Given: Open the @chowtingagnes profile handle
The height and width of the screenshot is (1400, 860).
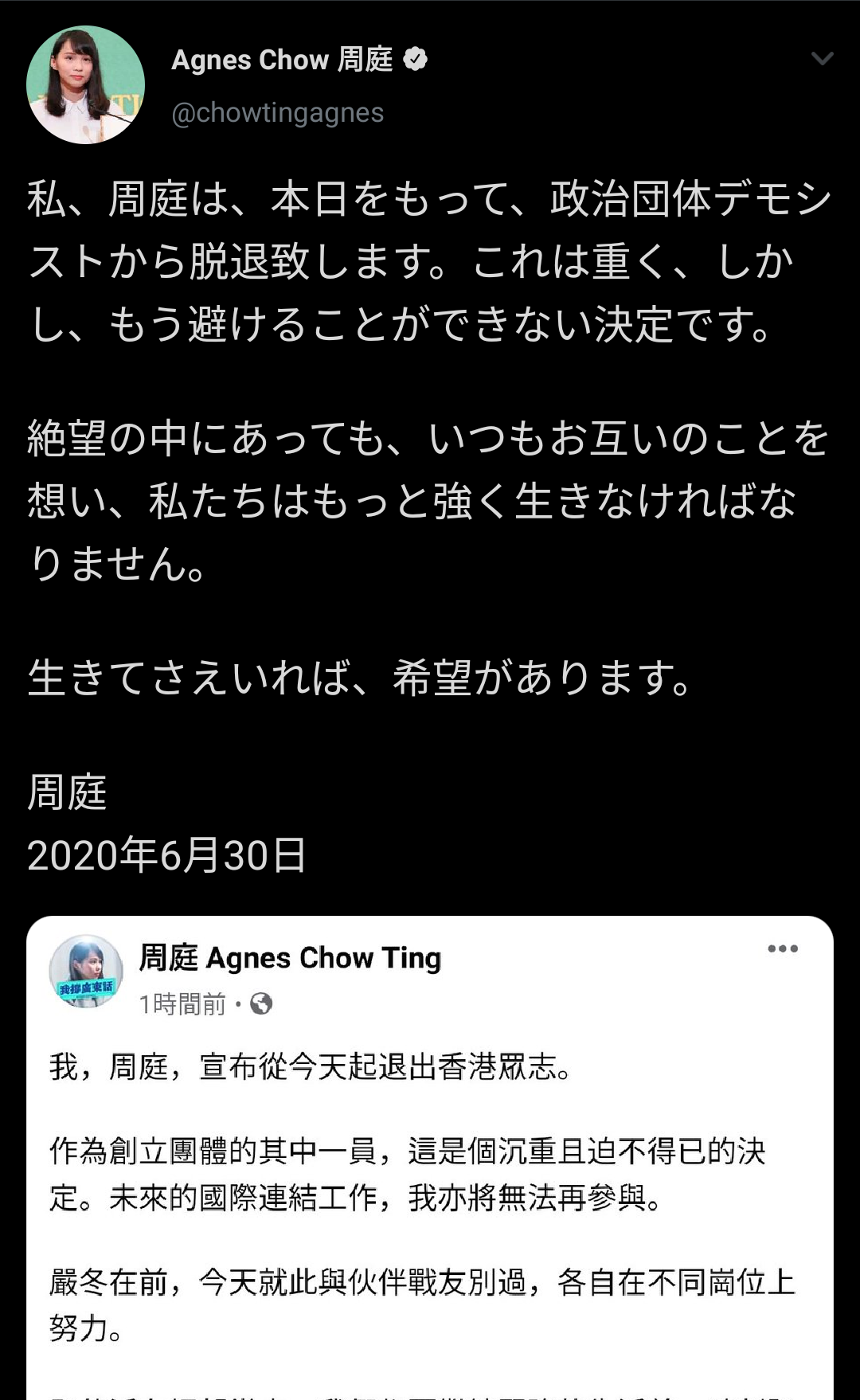Looking at the screenshot, I should 278,113.
